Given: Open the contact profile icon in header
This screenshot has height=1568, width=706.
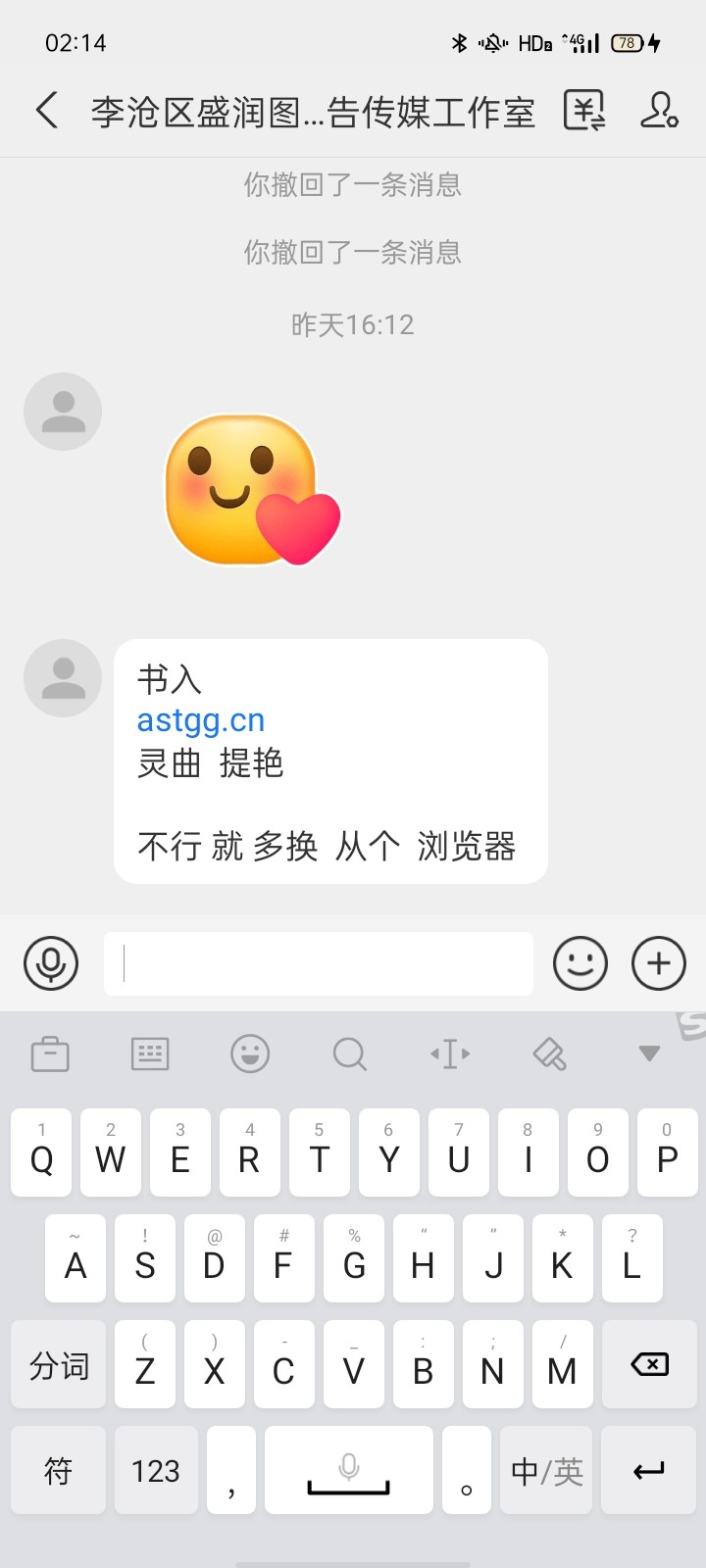Looking at the screenshot, I should click(x=659, y=111).
